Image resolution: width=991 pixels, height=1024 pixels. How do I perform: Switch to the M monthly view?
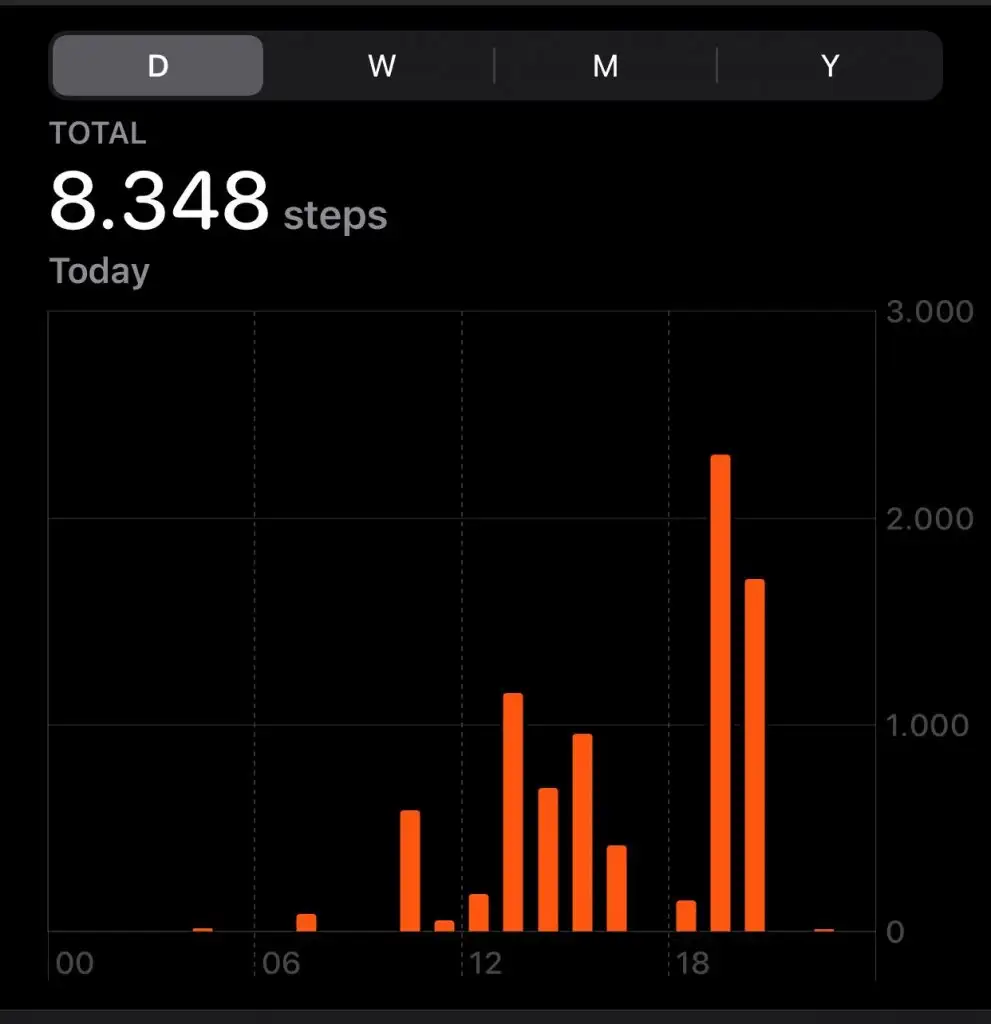[x=605, y=66]
